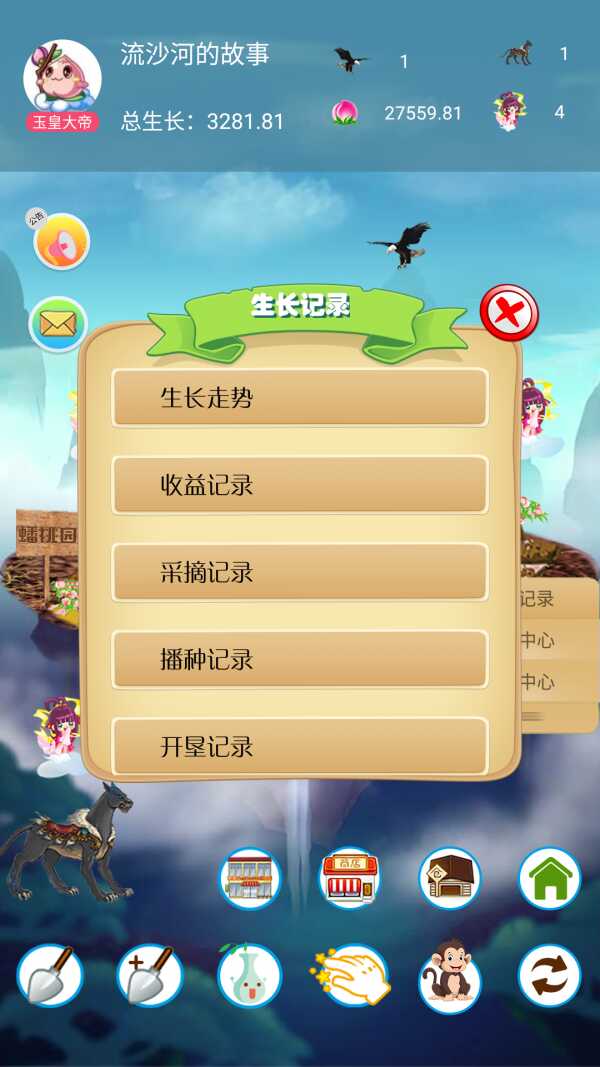The width and height of the screenshot is (600, 1067).
Task: Open 收益记录 entry
Action: point(299,485)
